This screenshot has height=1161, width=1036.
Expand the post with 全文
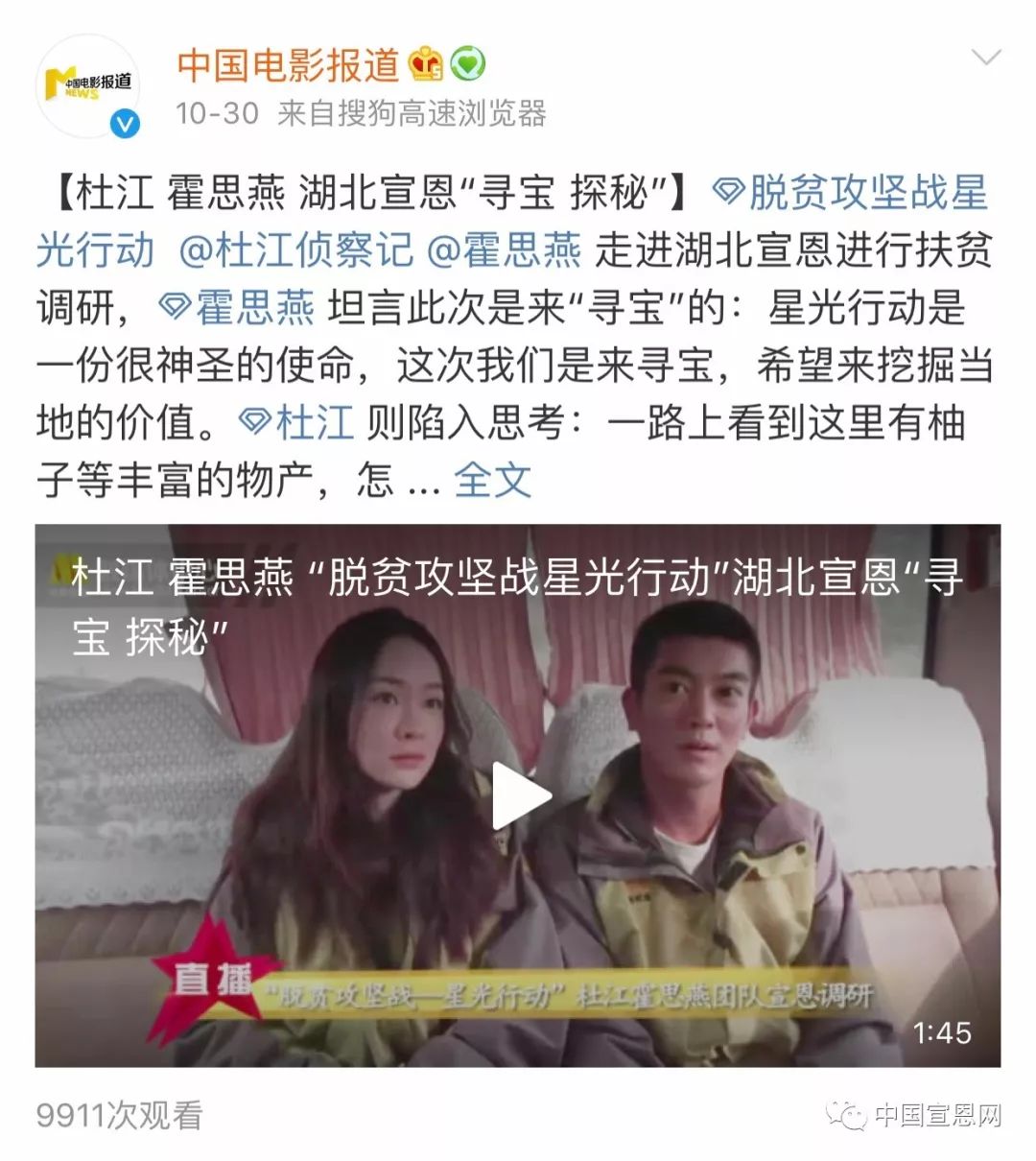pos(492,481)
